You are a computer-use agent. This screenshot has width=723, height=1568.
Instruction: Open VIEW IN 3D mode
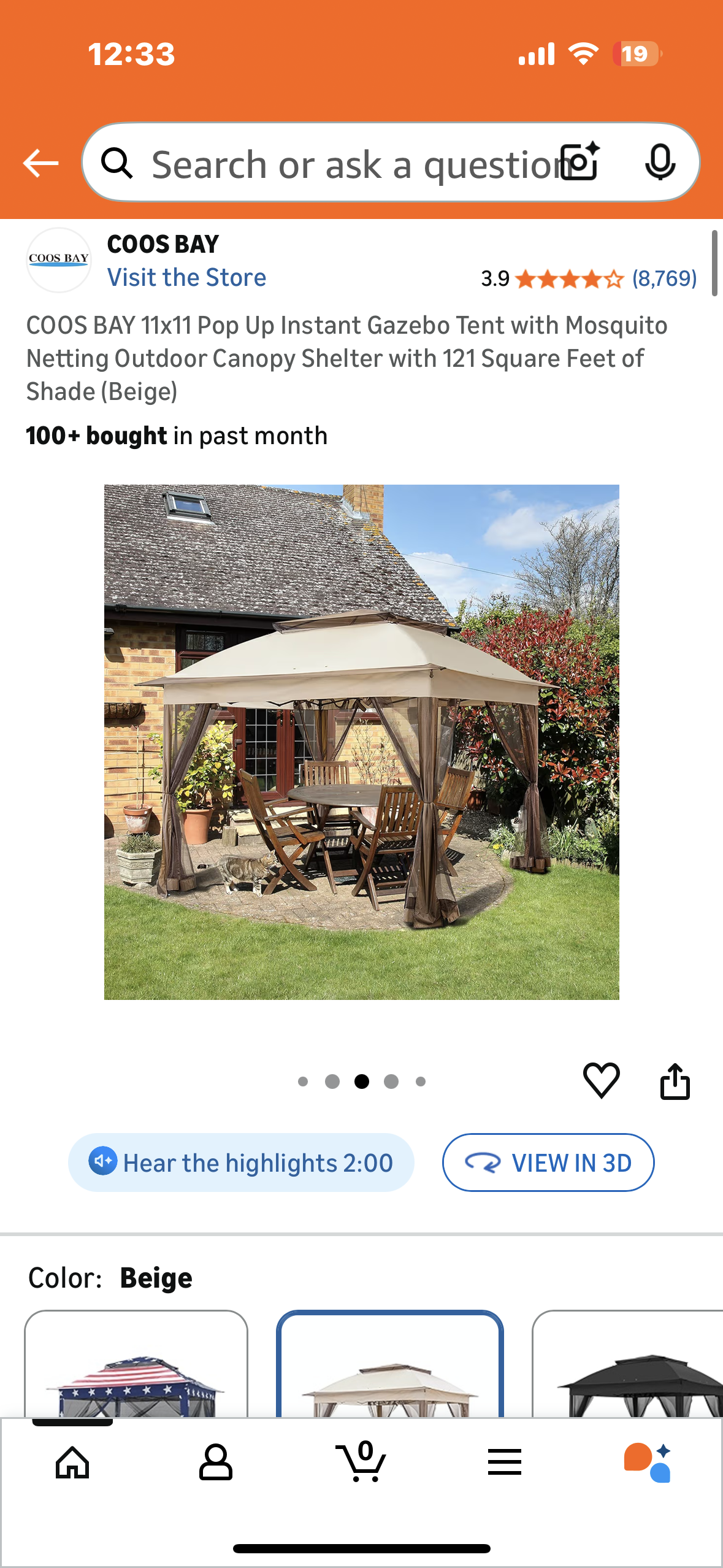point(548,1162)
